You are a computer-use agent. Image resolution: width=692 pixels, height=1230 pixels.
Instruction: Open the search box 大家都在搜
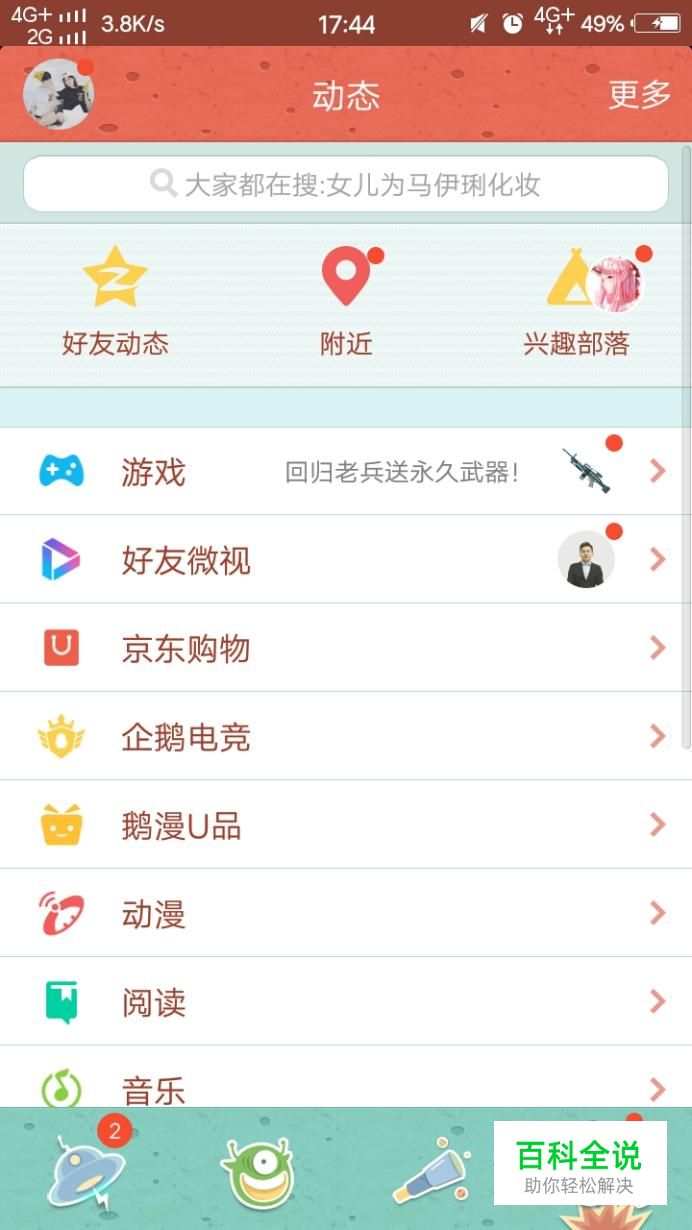pos(346,184)
